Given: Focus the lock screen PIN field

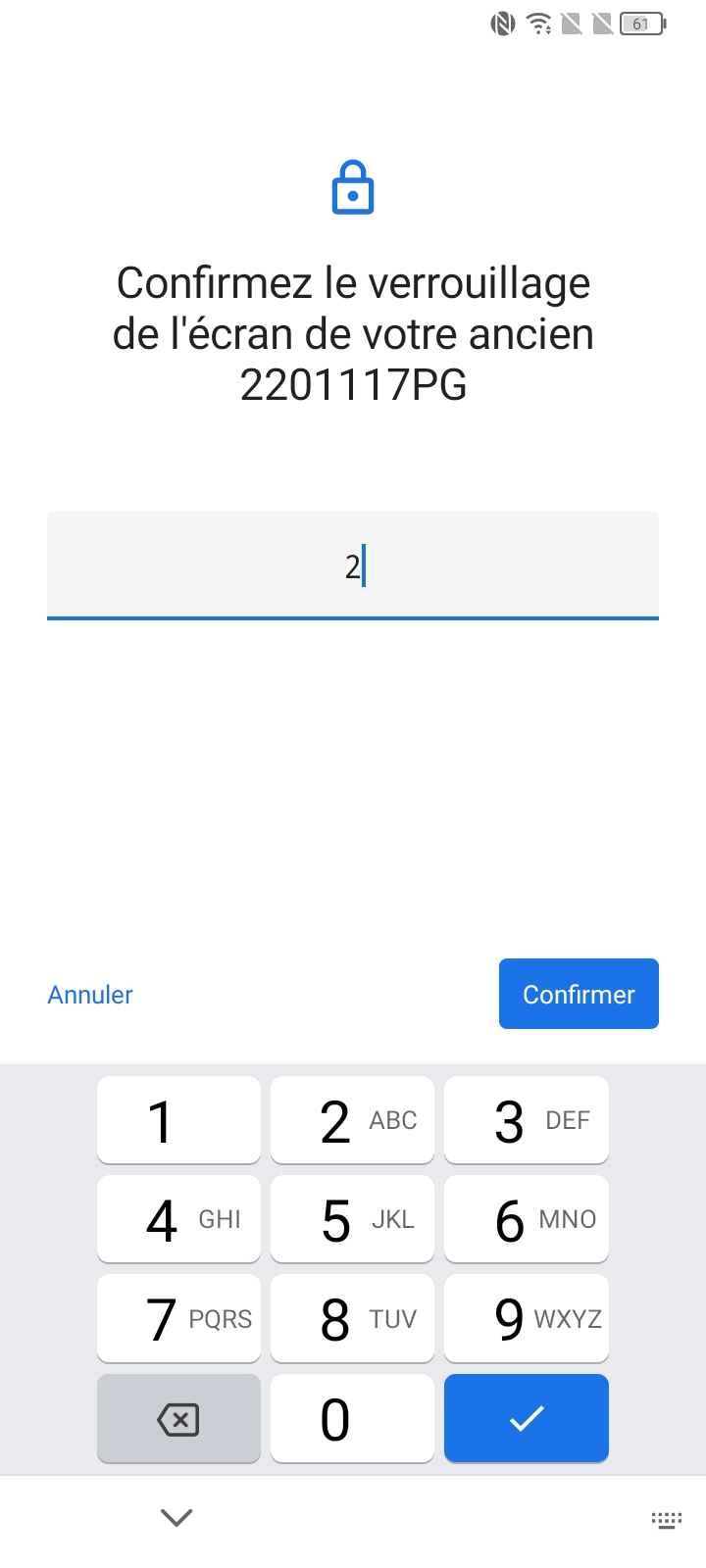Looking at the screenshot, I should coord(353,565).
